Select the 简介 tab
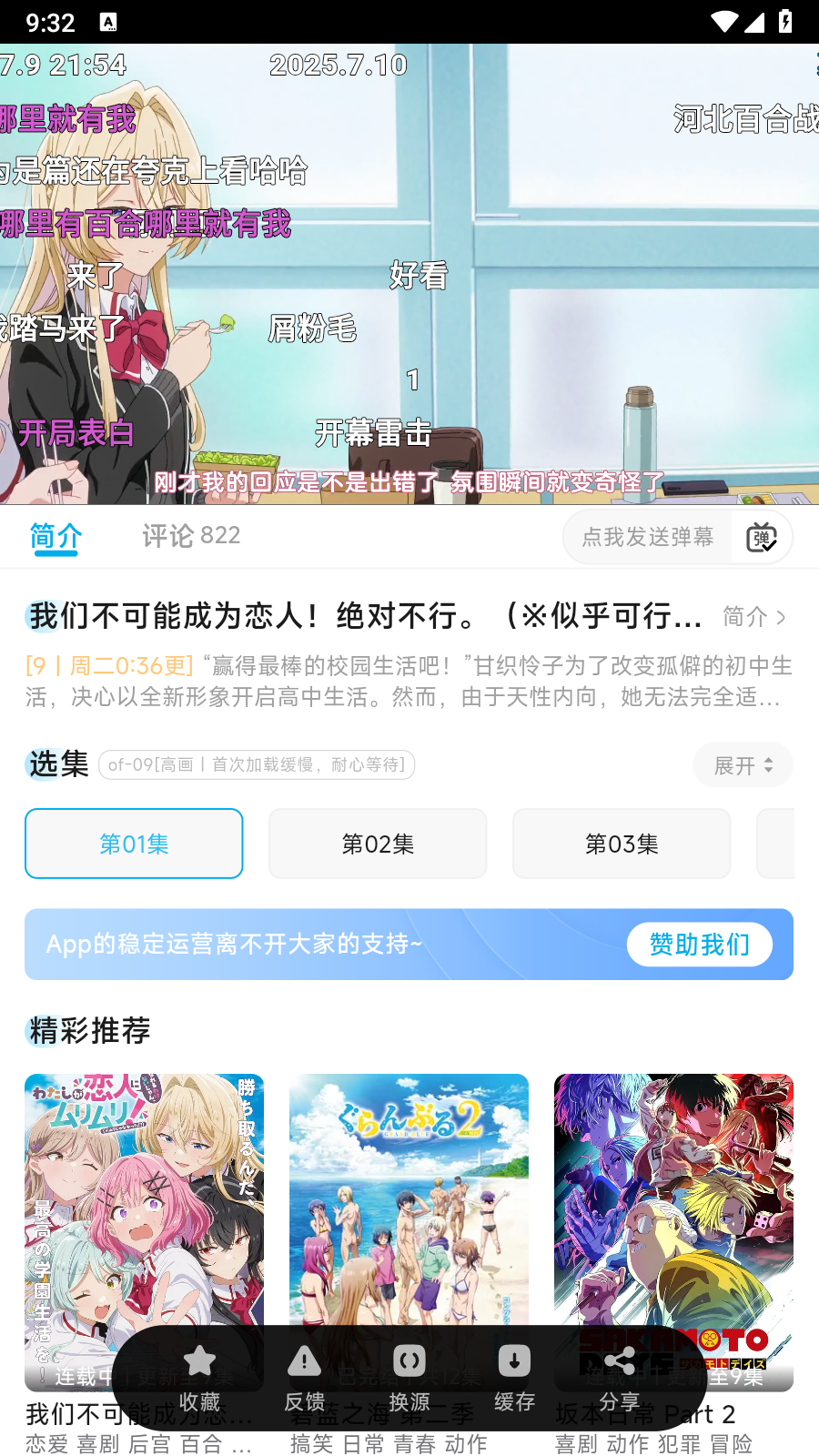The width and height of the screenshot is (819, 1456). pos(56,536)
